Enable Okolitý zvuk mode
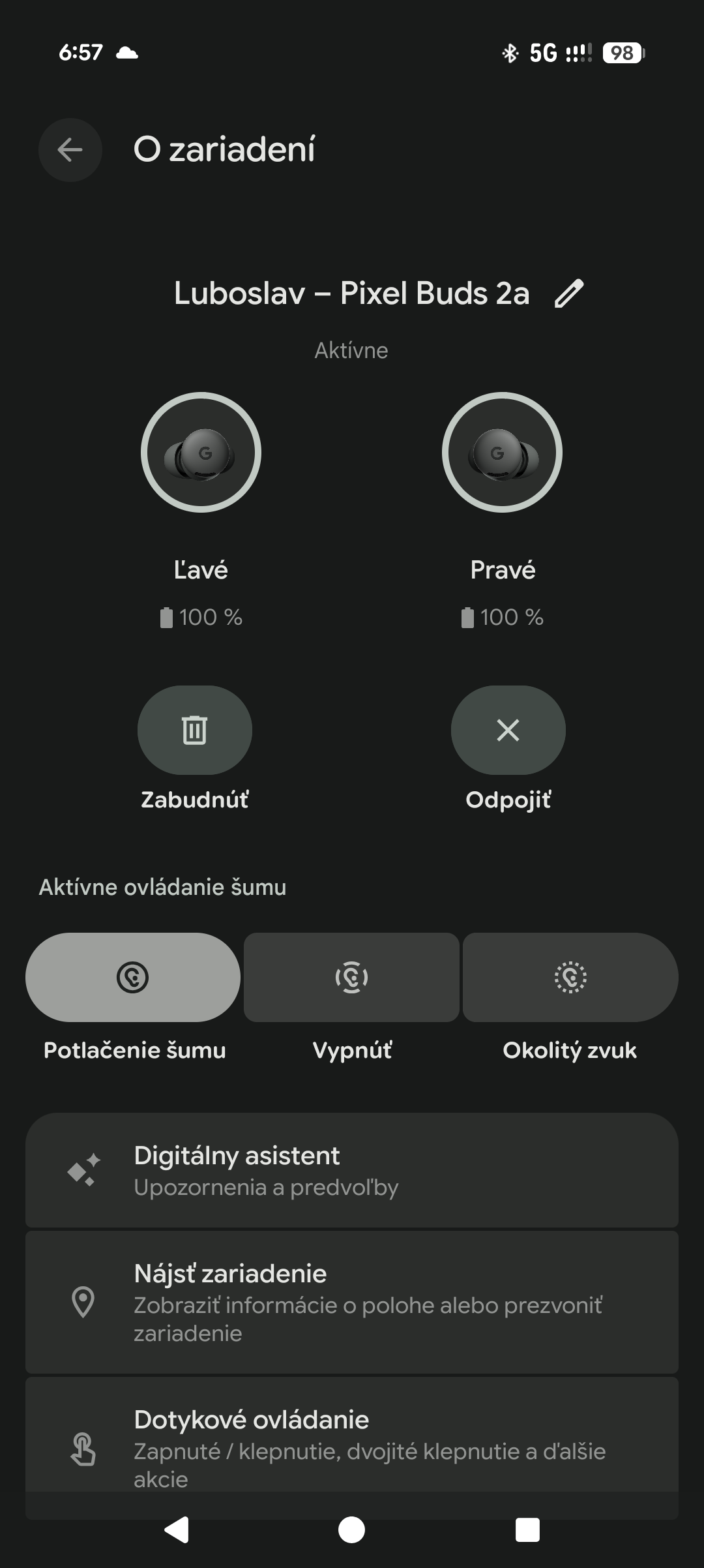Viewport: 704px width, 1568px height. click(570, 976)
